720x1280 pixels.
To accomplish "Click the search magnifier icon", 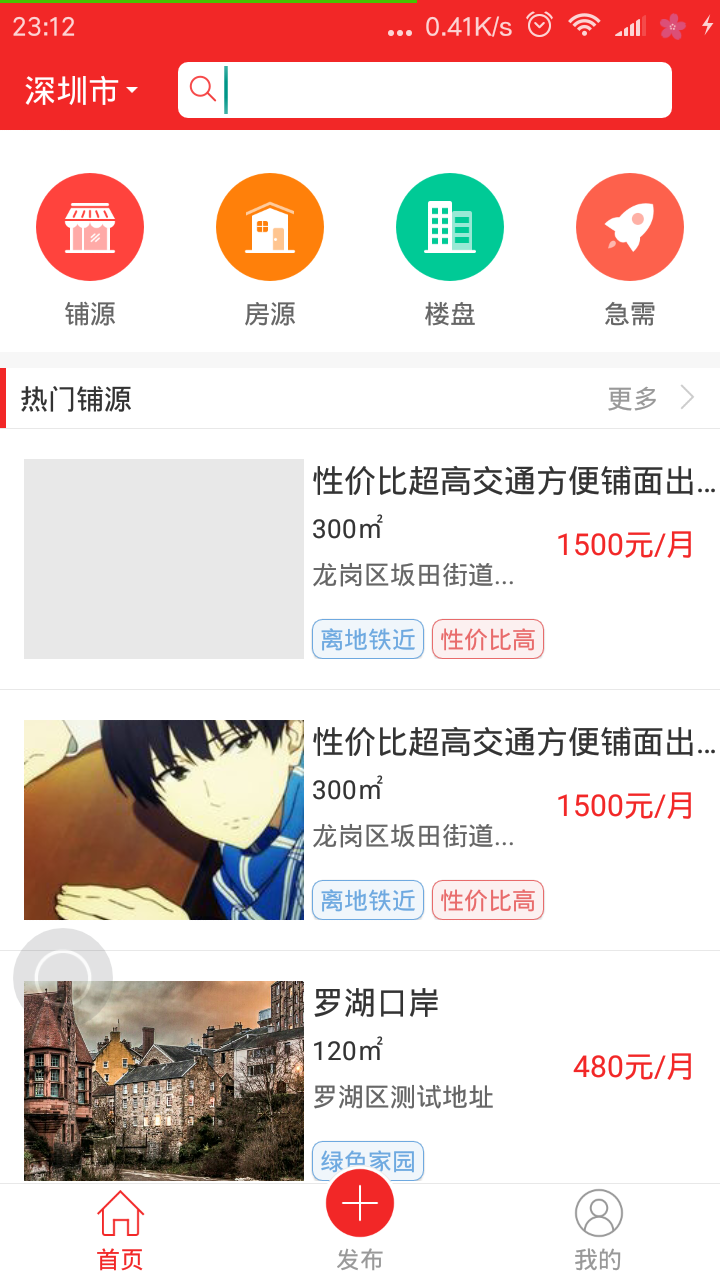I will point(203,89).
